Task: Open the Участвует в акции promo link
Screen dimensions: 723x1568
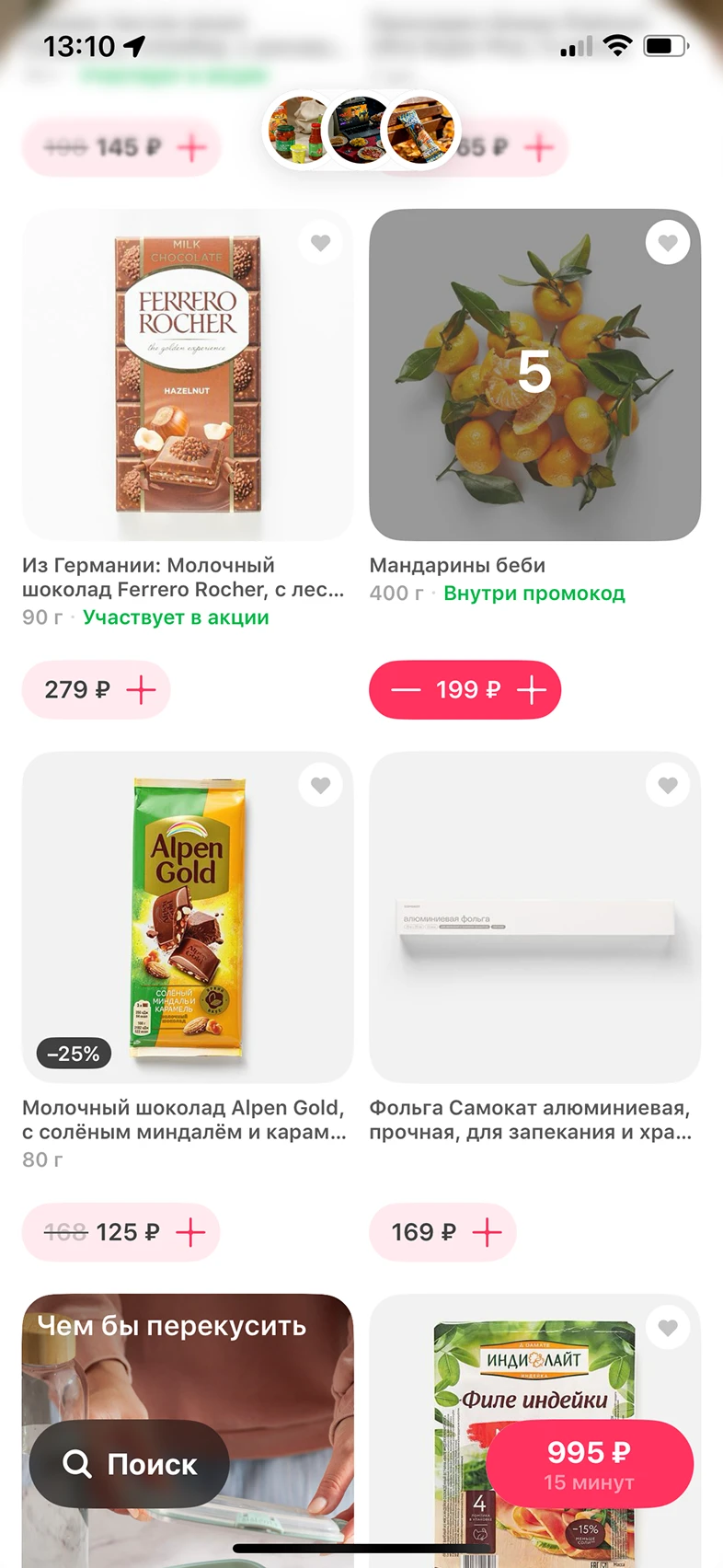Action: click(x=175, y=617)
